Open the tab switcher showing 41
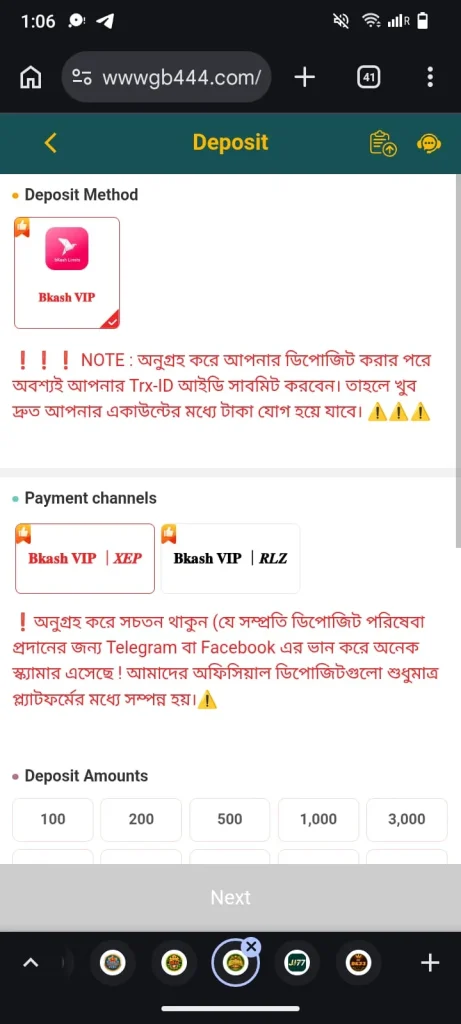Screen dimensions: 461x1024 [x=369, y=78]
